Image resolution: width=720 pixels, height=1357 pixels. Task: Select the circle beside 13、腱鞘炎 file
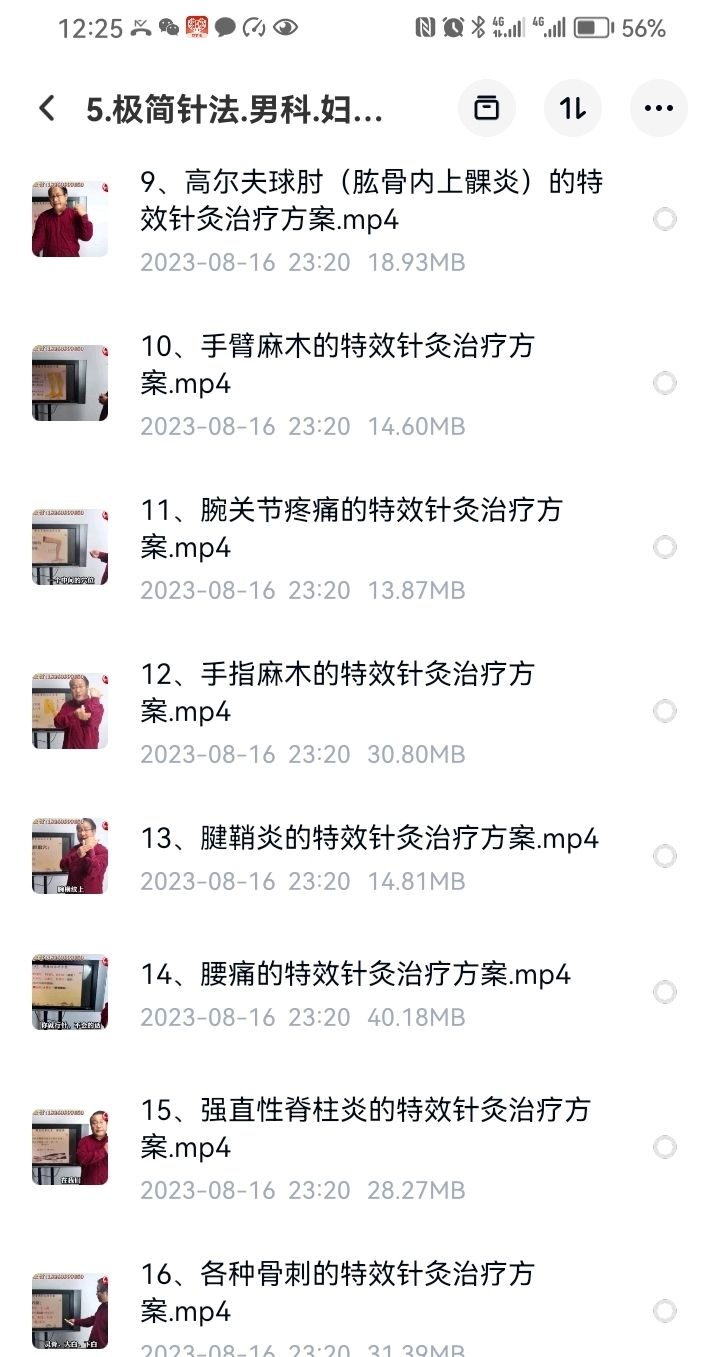click(x=663, y=855)
